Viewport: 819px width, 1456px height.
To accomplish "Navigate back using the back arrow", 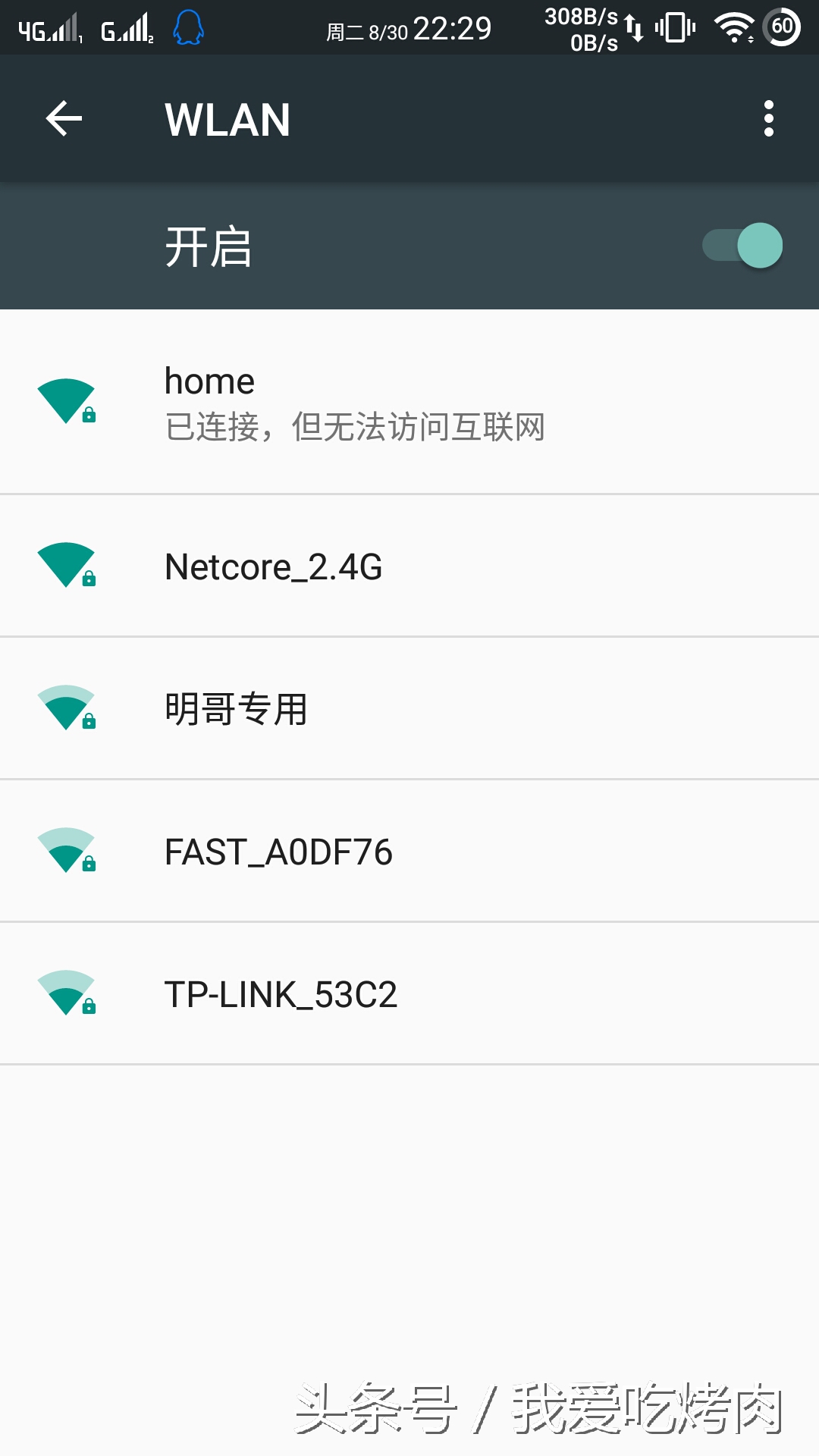I will (64, 119).
